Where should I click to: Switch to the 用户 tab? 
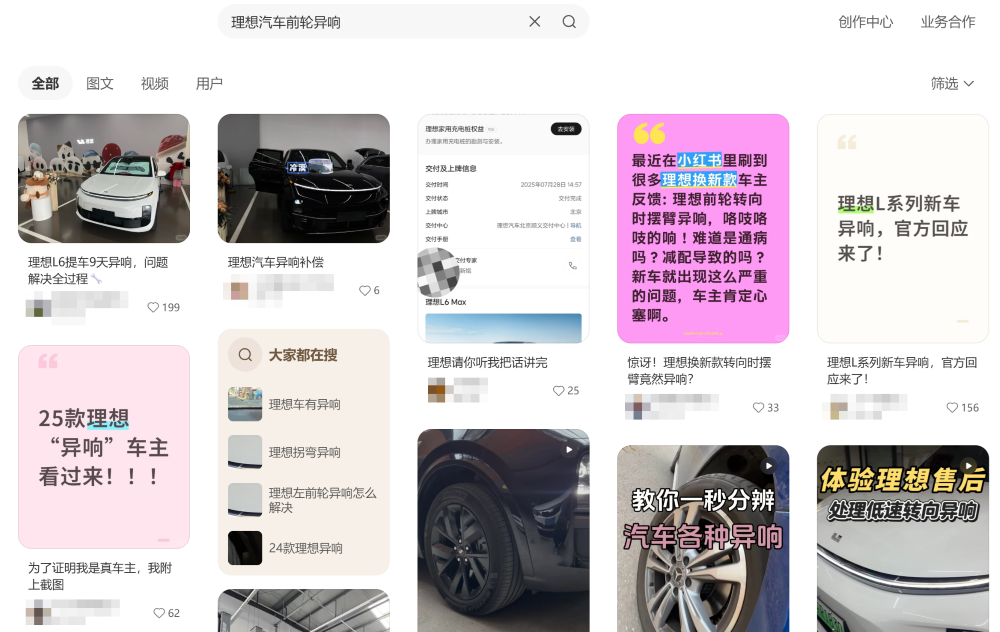(x=209, y=84)
